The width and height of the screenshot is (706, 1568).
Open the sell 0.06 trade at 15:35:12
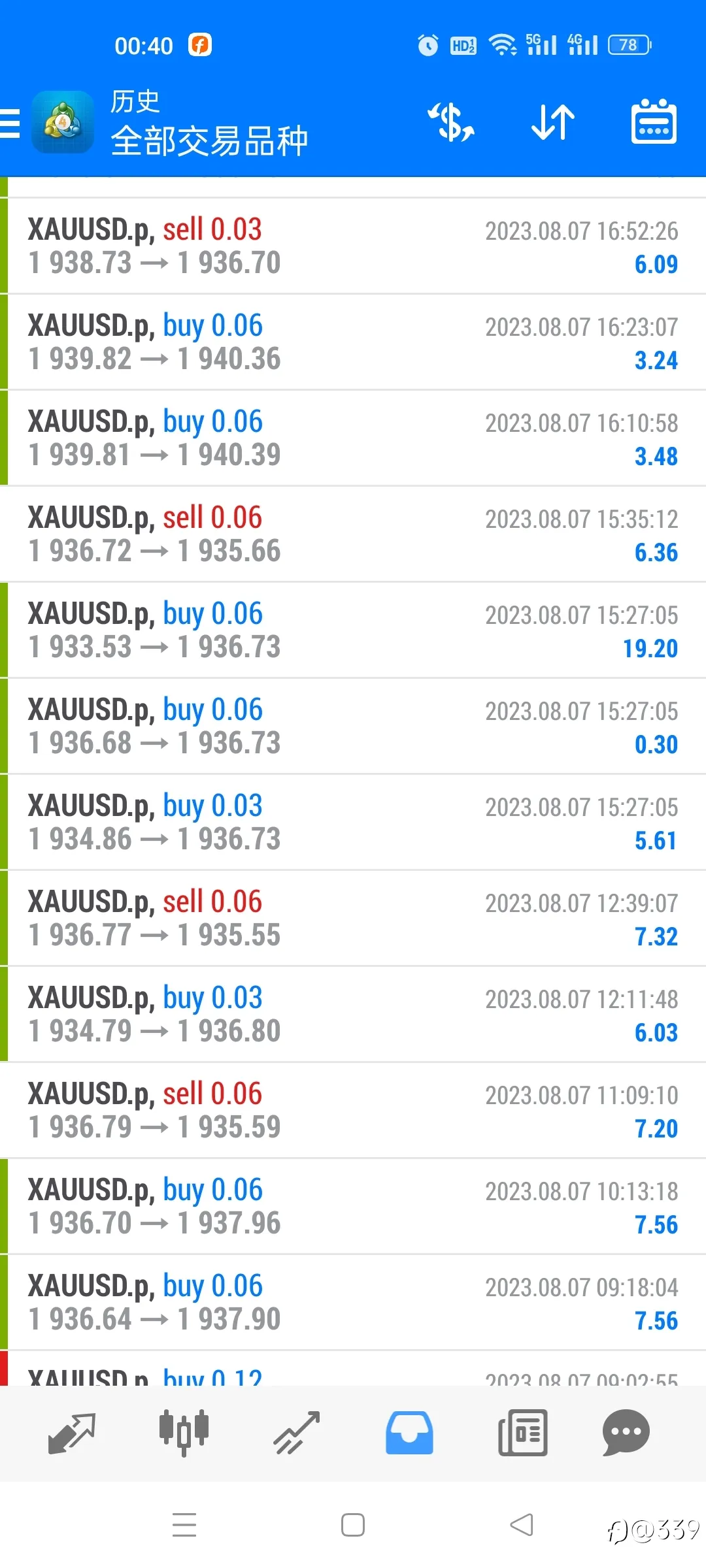click(353, 534)
